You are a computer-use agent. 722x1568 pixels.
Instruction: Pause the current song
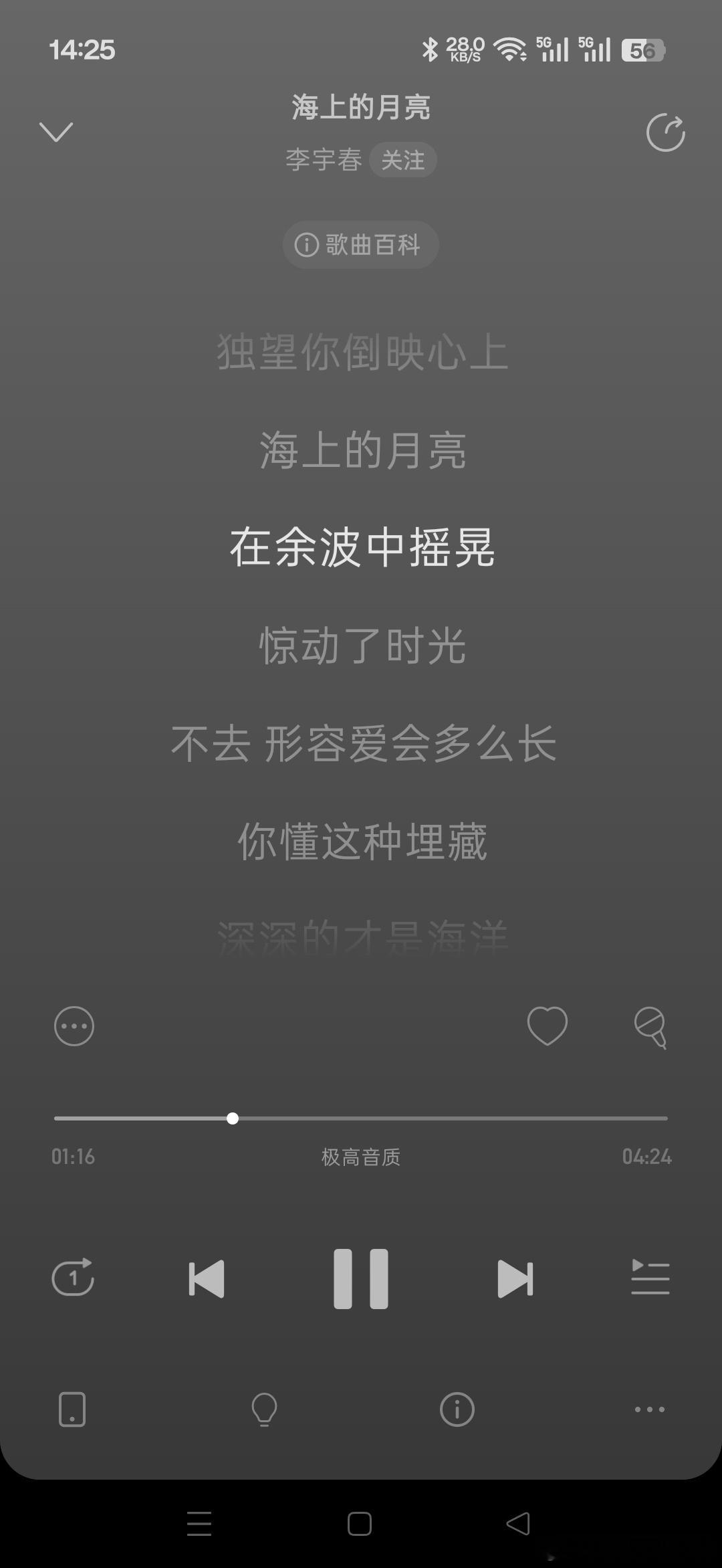coord(361,1278)
